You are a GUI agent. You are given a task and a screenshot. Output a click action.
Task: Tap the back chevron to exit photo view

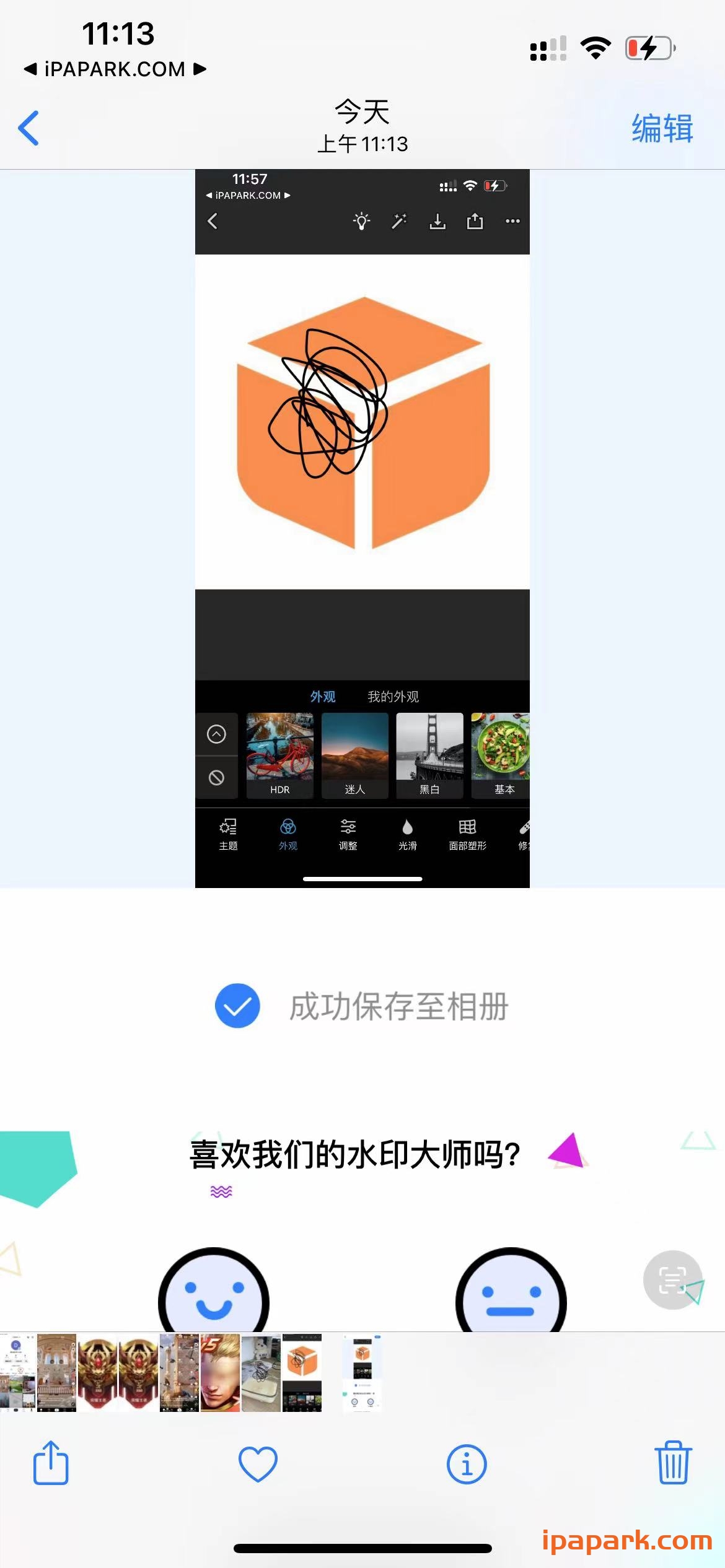coord(27,128)
